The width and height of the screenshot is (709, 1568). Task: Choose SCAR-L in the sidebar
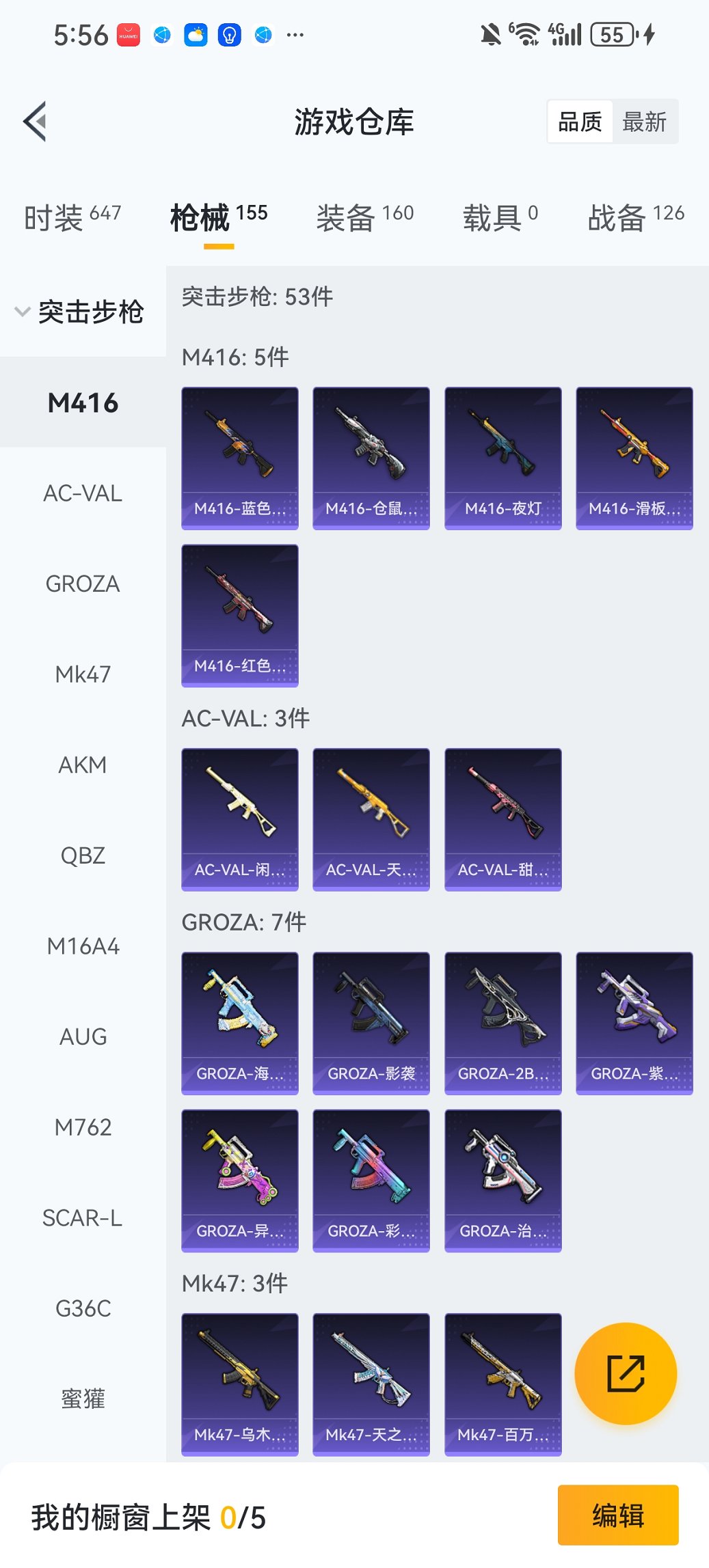click(83, 1218)
